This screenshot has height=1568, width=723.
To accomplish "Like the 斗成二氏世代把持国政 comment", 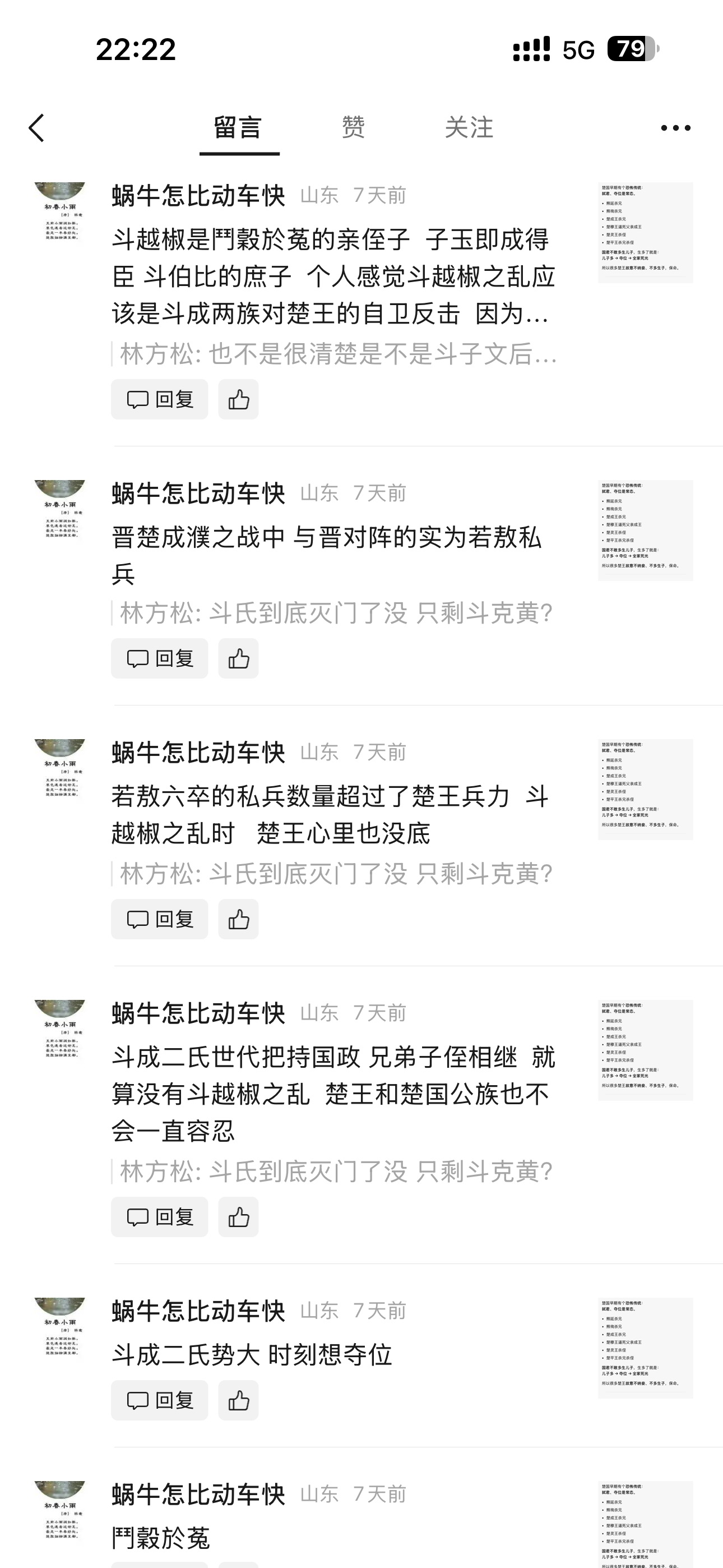I will [x=239, y=1217].
